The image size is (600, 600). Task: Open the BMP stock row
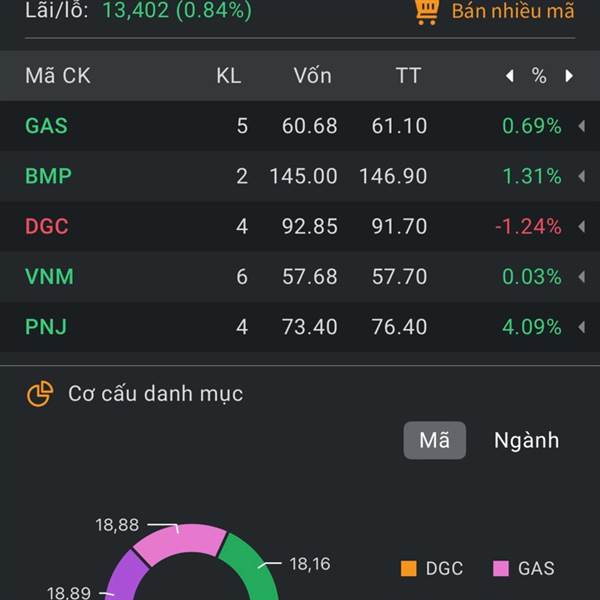(48, 176)
